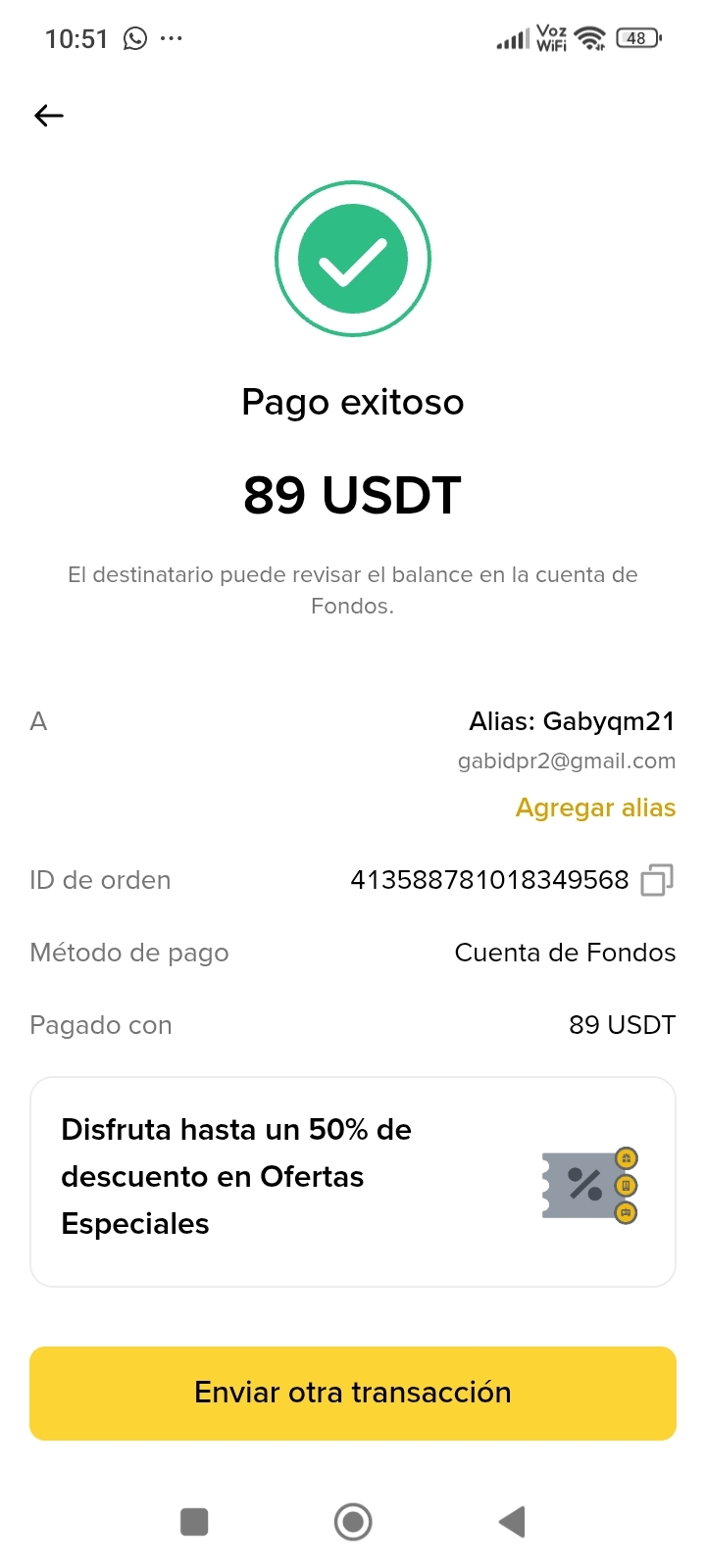Tap Enviar otra transacción button
Image resolution: width=706 pixels, height=1568 pixels.
(353, 1393)
